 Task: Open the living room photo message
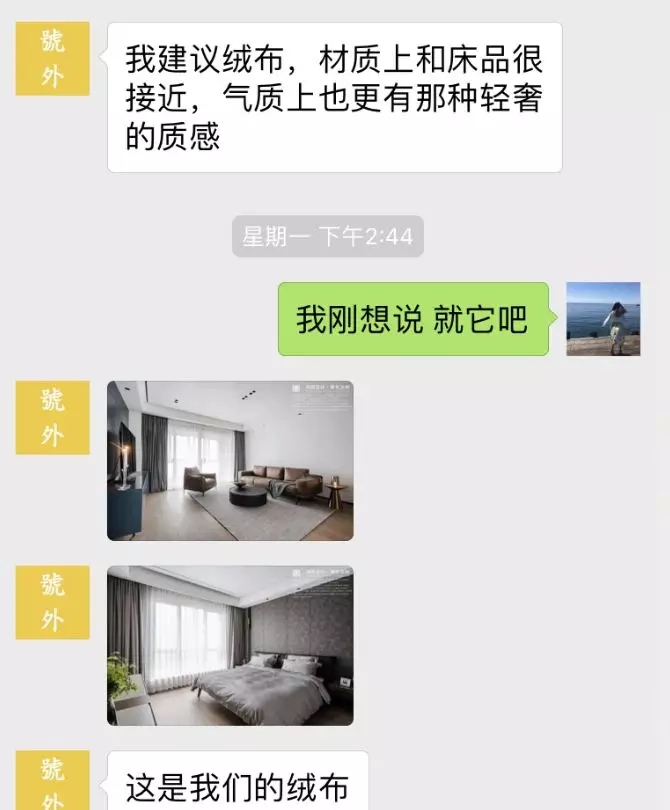tap(230, 460)
